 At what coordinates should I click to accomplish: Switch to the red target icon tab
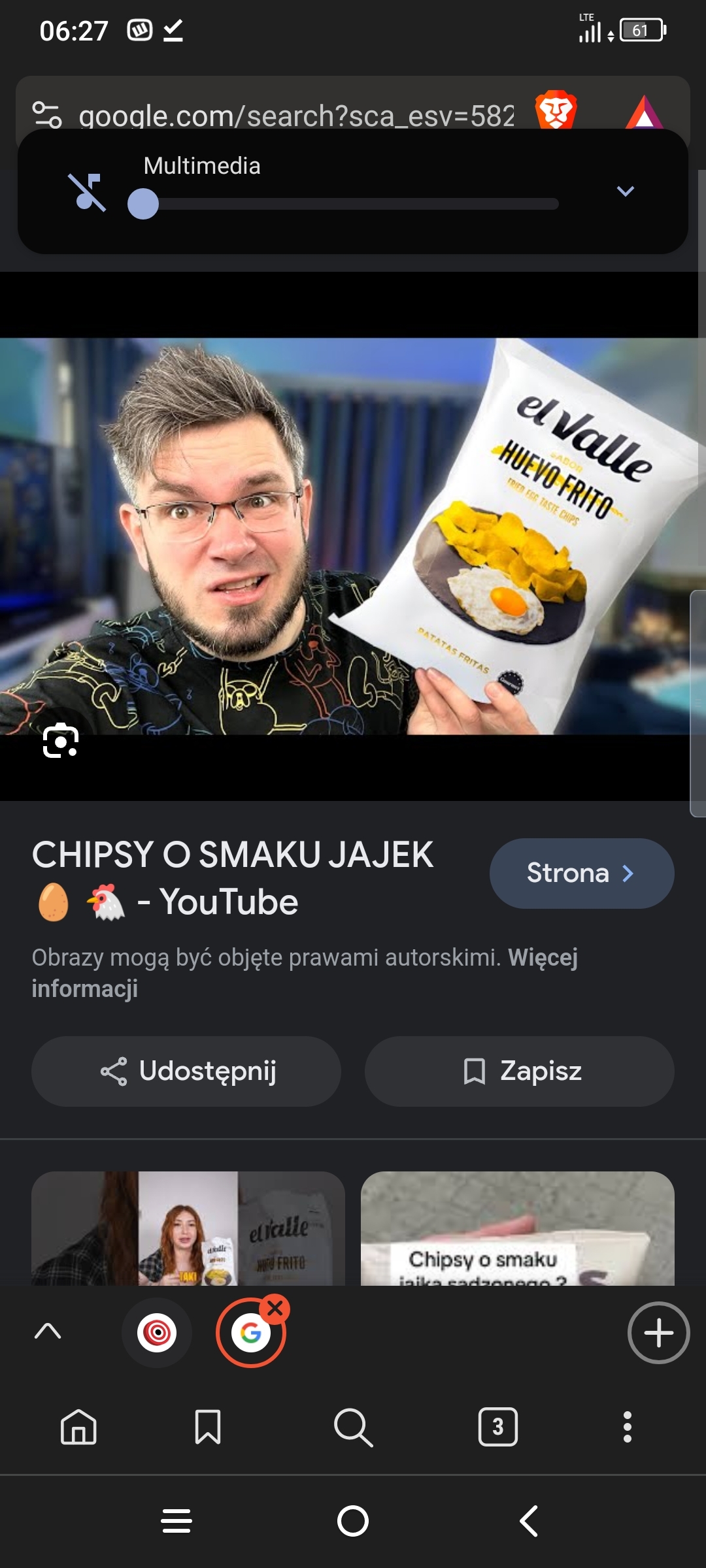pyautogui.click(x=157, y=1333)
